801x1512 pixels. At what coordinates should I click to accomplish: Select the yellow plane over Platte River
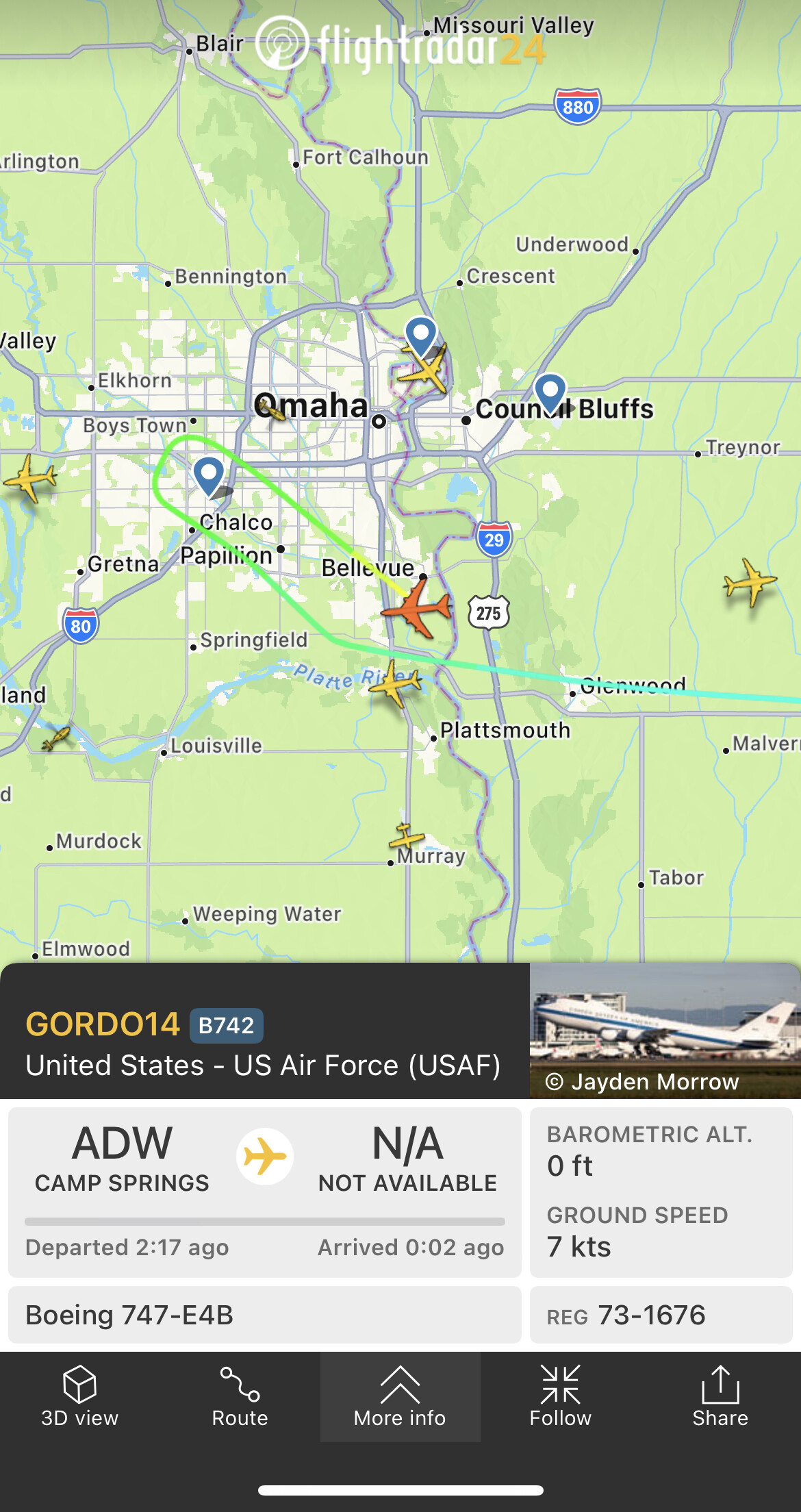[x=395, y=683]
